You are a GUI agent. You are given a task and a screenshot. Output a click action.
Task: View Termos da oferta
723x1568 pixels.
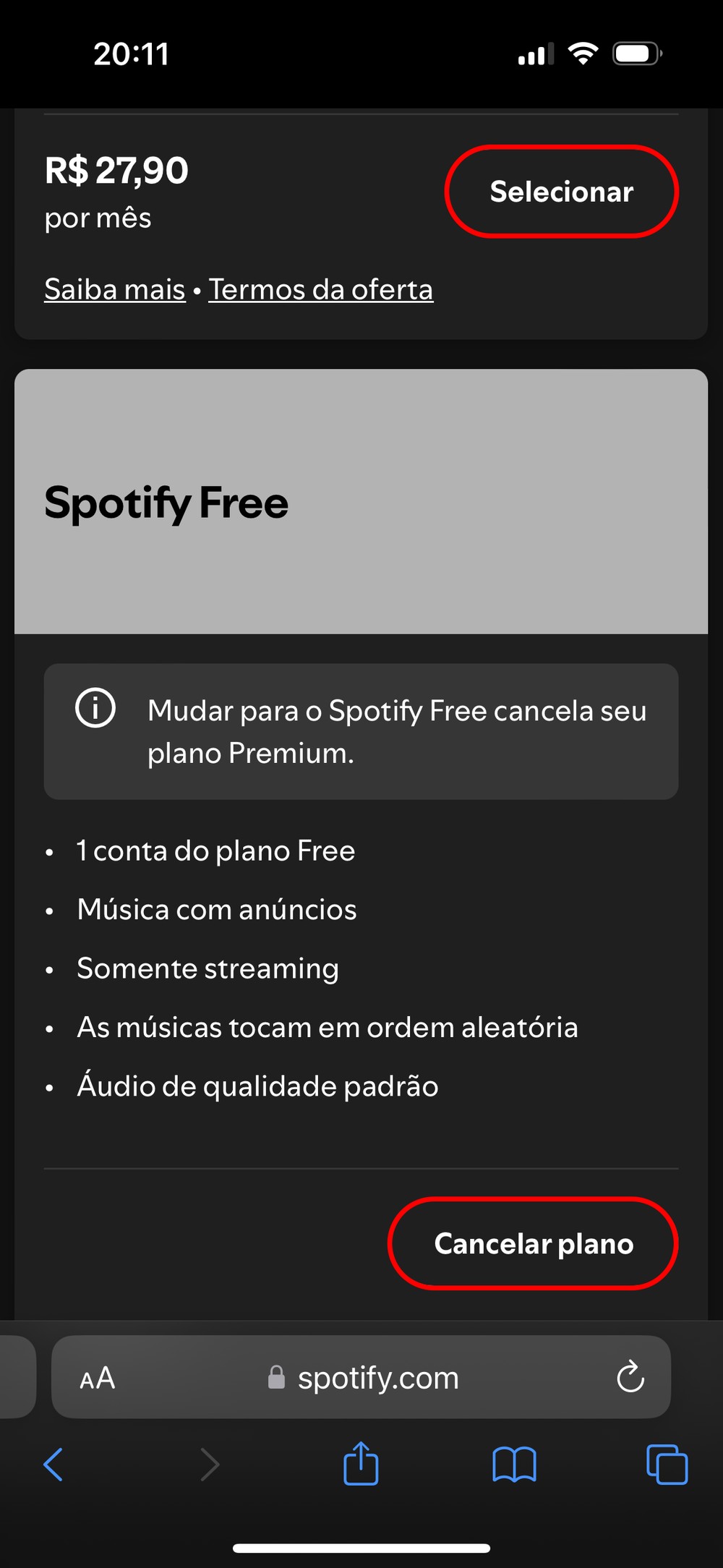pos(321,289)
